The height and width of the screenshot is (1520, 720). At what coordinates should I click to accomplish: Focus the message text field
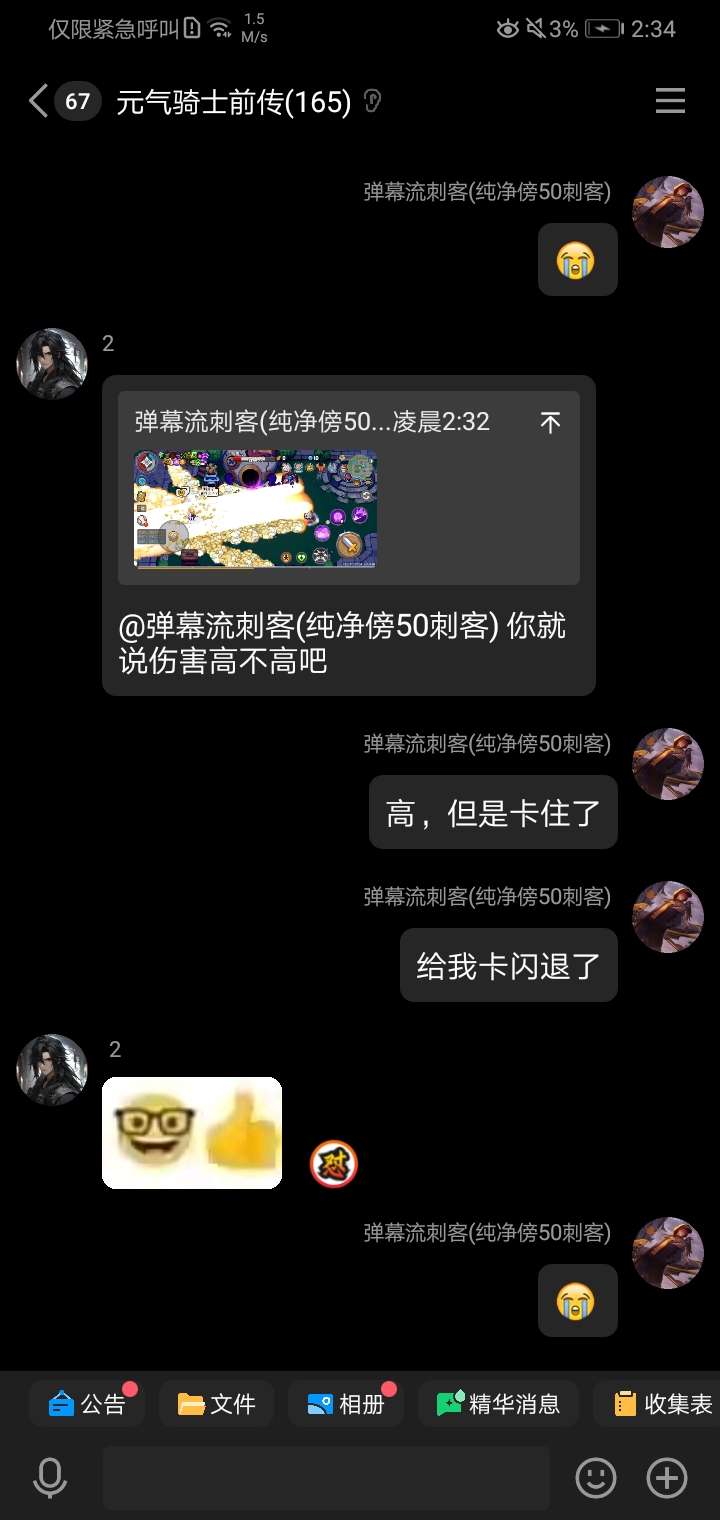(326, 1478)
